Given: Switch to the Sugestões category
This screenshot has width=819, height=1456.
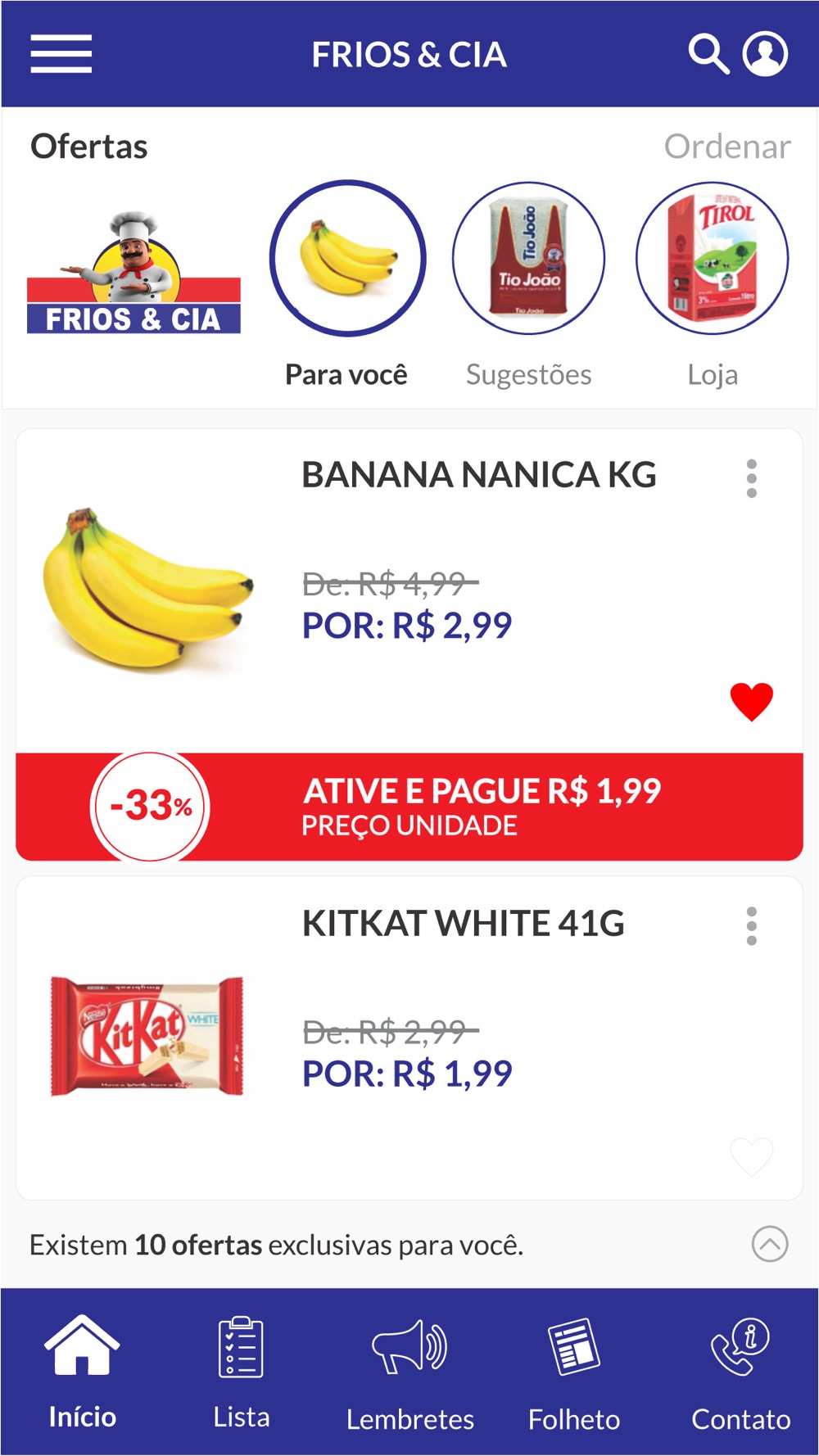Looking at the screenshot, I should tap(529, 283).
